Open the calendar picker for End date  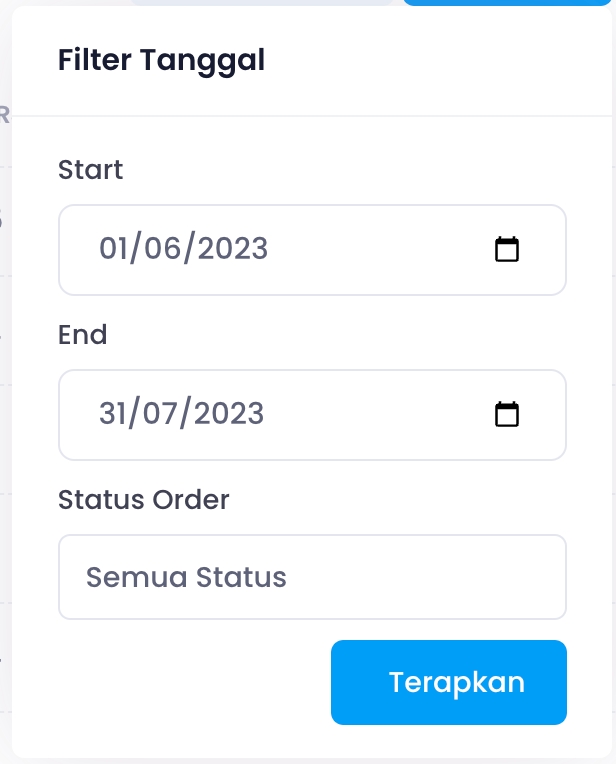click(x=508, y=414)
